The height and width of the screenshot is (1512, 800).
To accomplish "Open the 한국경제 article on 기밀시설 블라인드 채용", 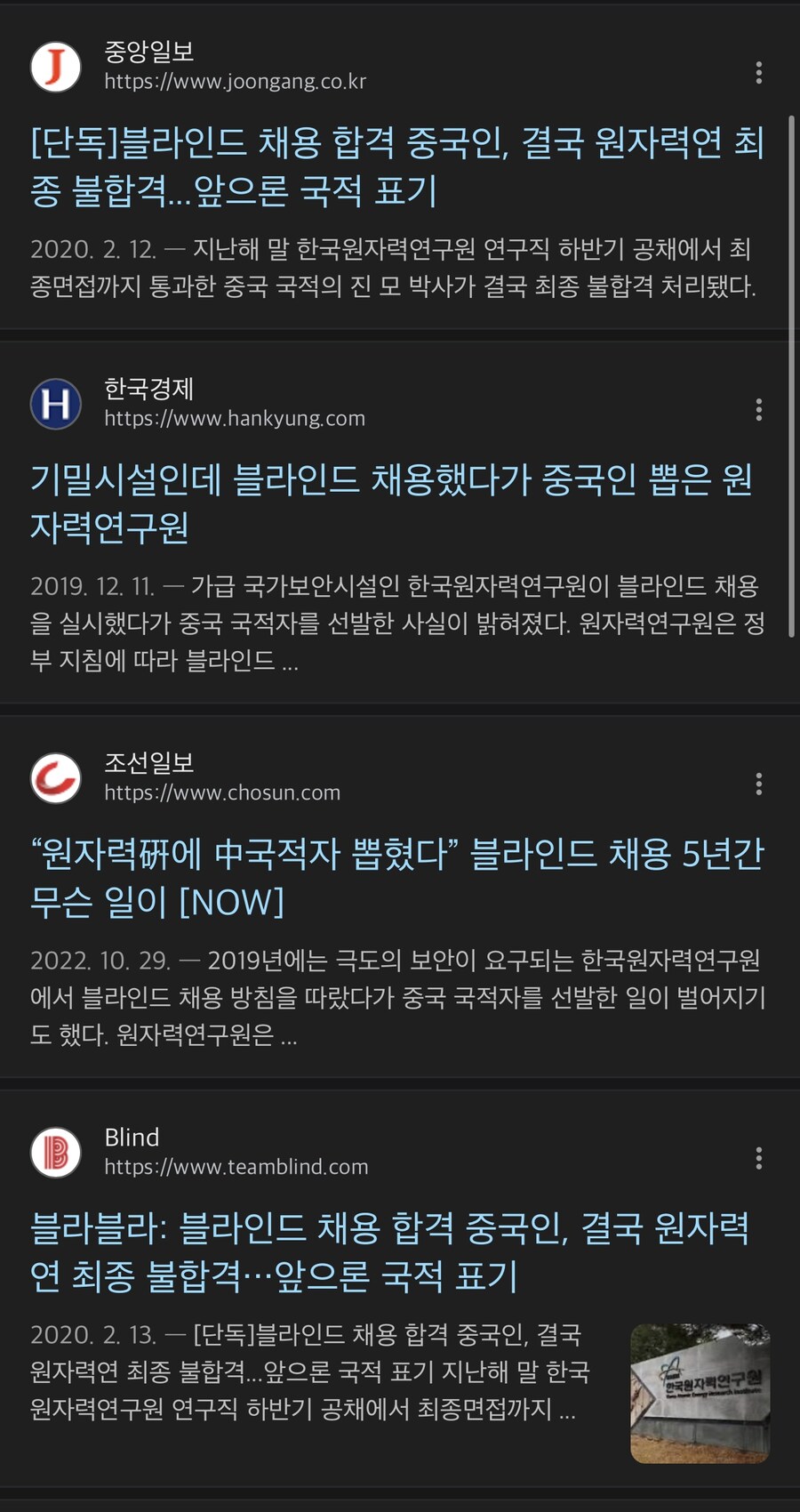I will pyautogui.click(x=391, y=503).
